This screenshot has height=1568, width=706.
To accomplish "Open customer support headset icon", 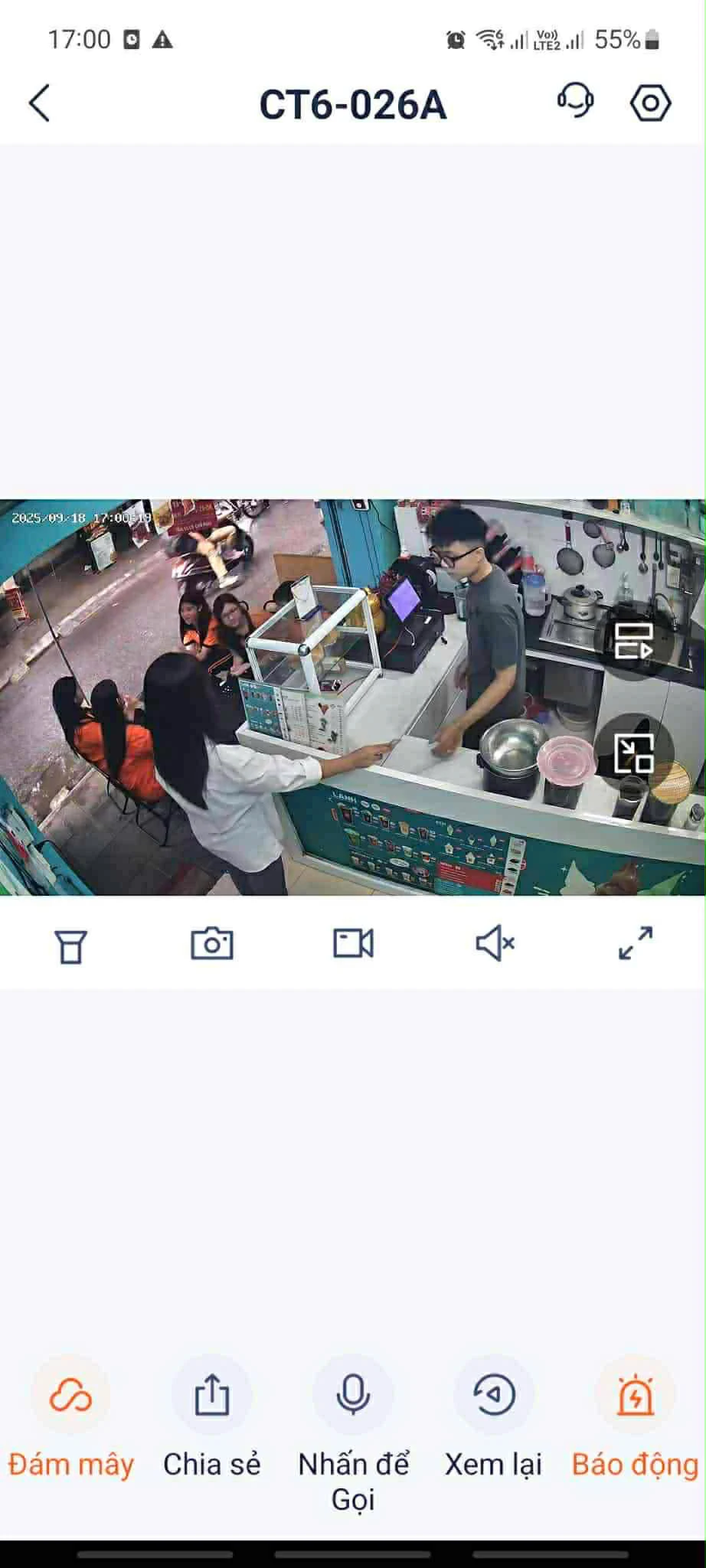I will 575,102.
